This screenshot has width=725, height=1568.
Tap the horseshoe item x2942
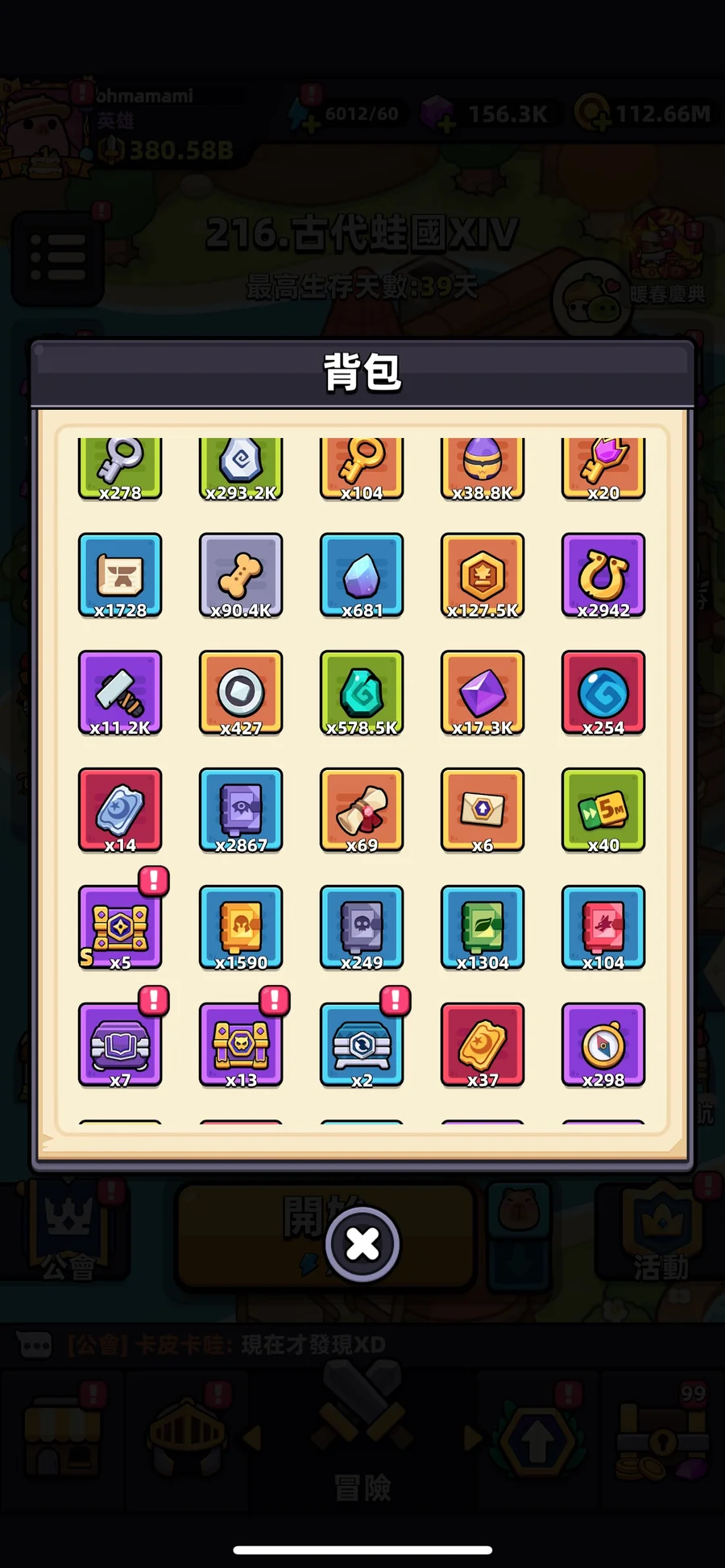coord(603,575)
